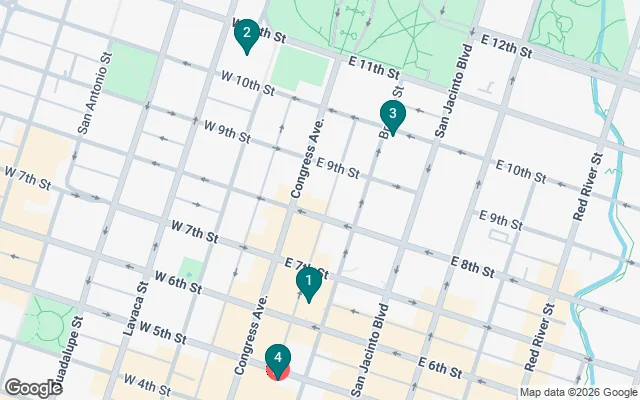Choose map pin number 4
The image size is (640, 400).
point(278,359)
